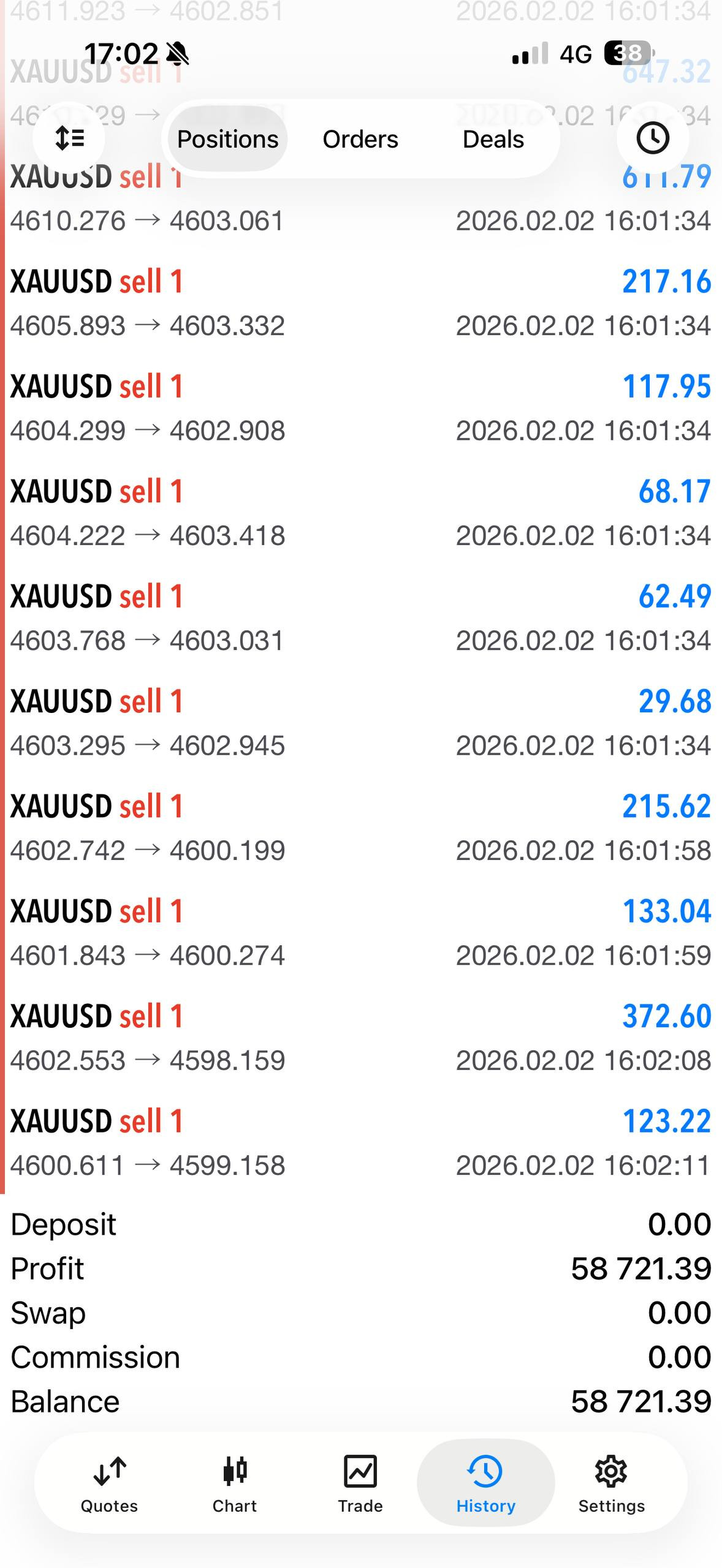Select the History tab
This screenshot has height=1568, width=722.
[x=485, y=1483]
